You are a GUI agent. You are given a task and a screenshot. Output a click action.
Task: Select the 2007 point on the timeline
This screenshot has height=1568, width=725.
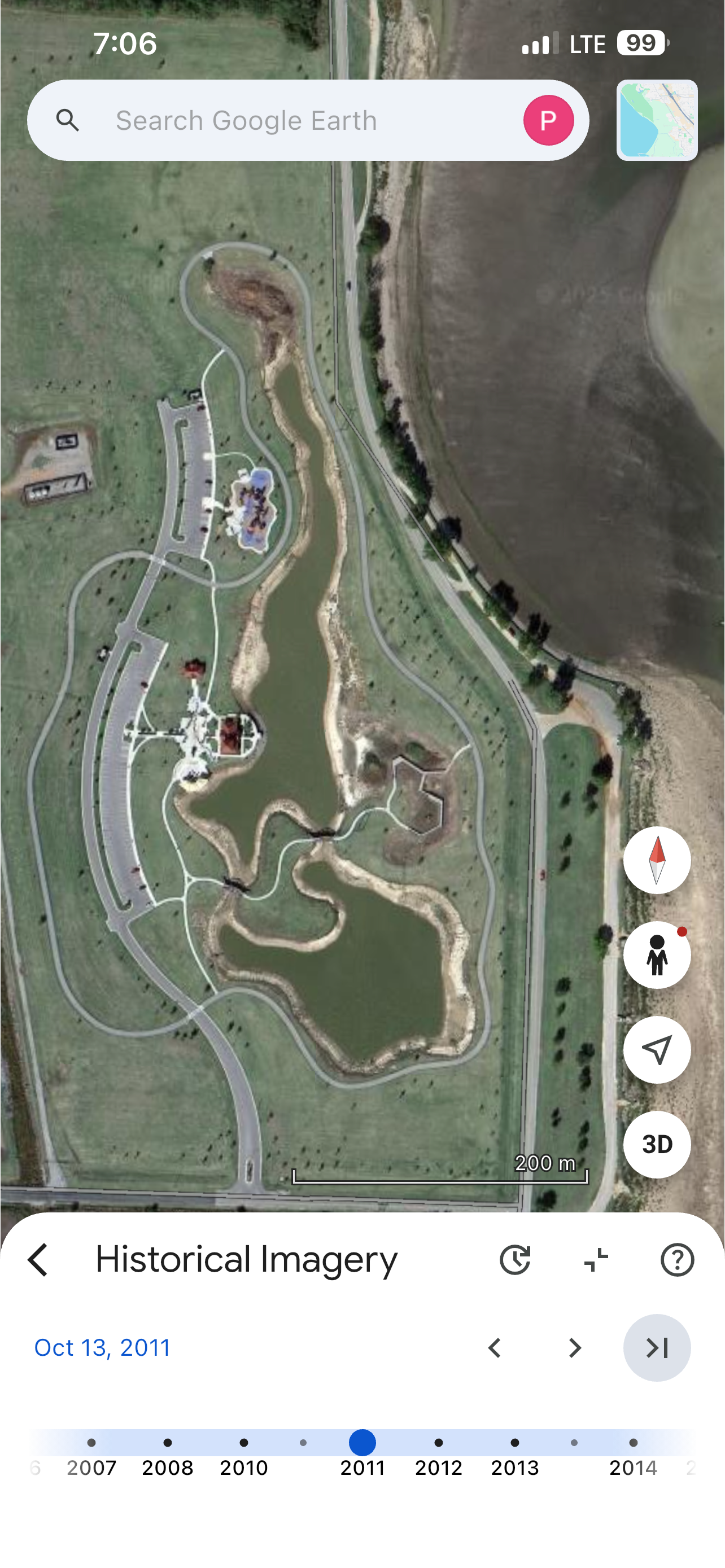(91, 1443)
